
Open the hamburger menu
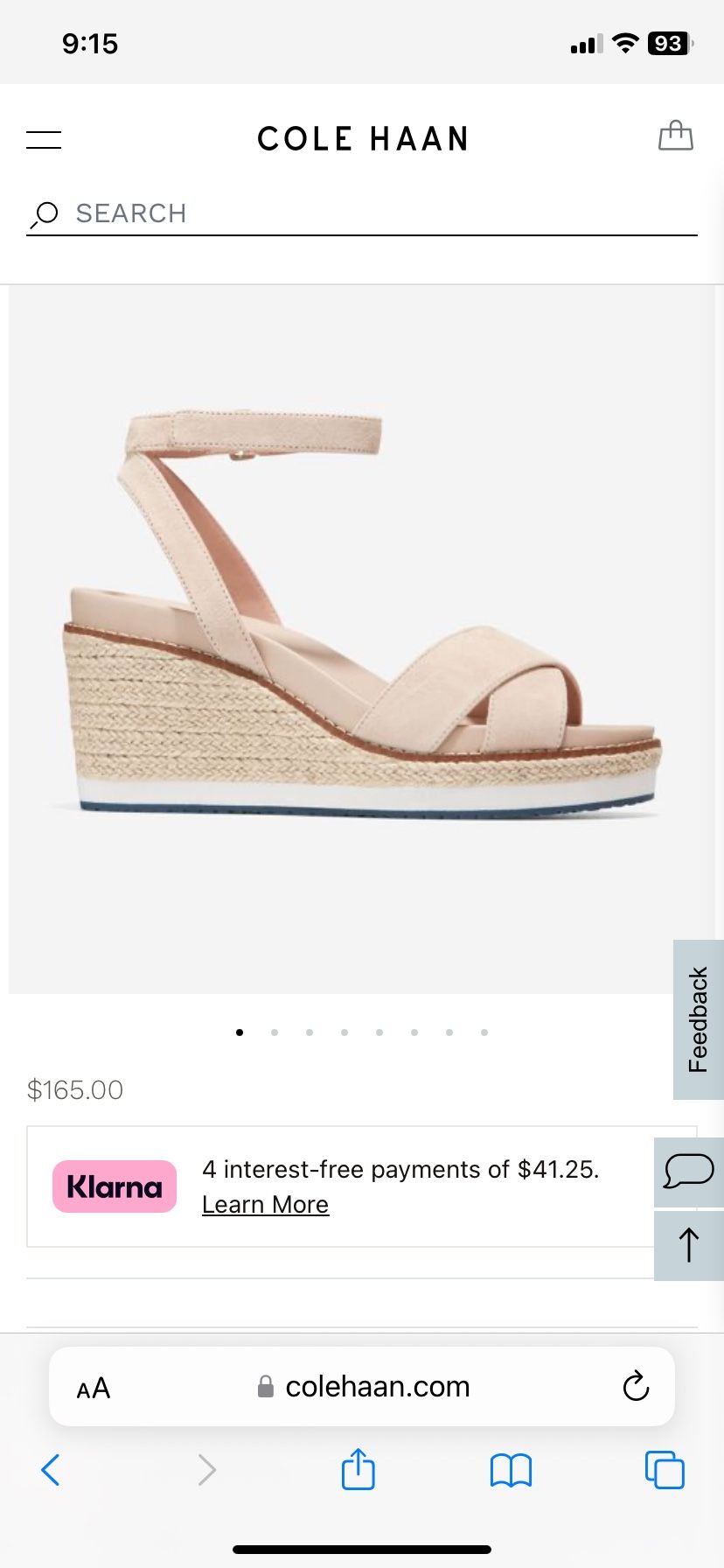point(44,139)
